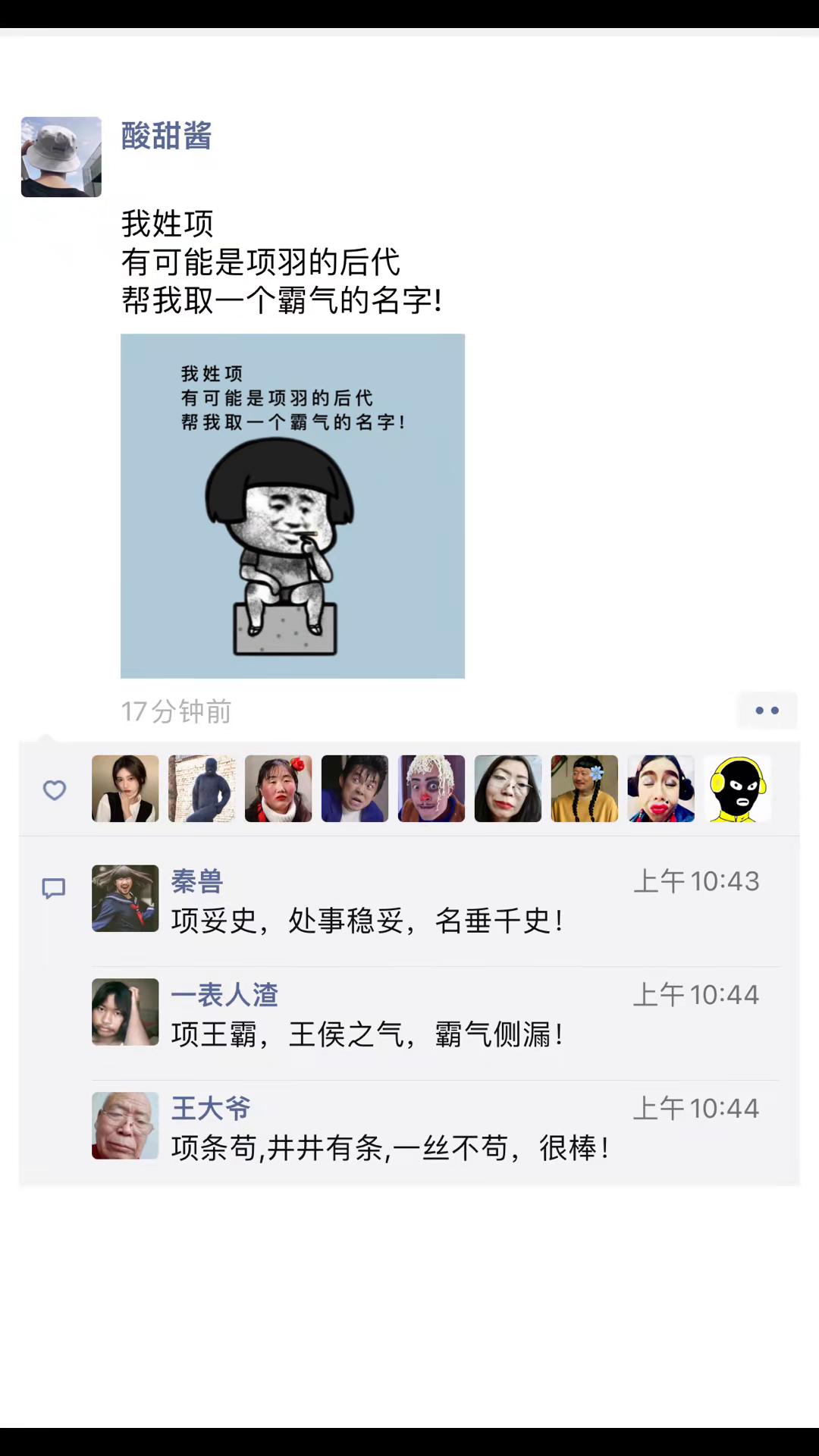Reply to 王大爷's comment 项条苟

pos(390,1149)
